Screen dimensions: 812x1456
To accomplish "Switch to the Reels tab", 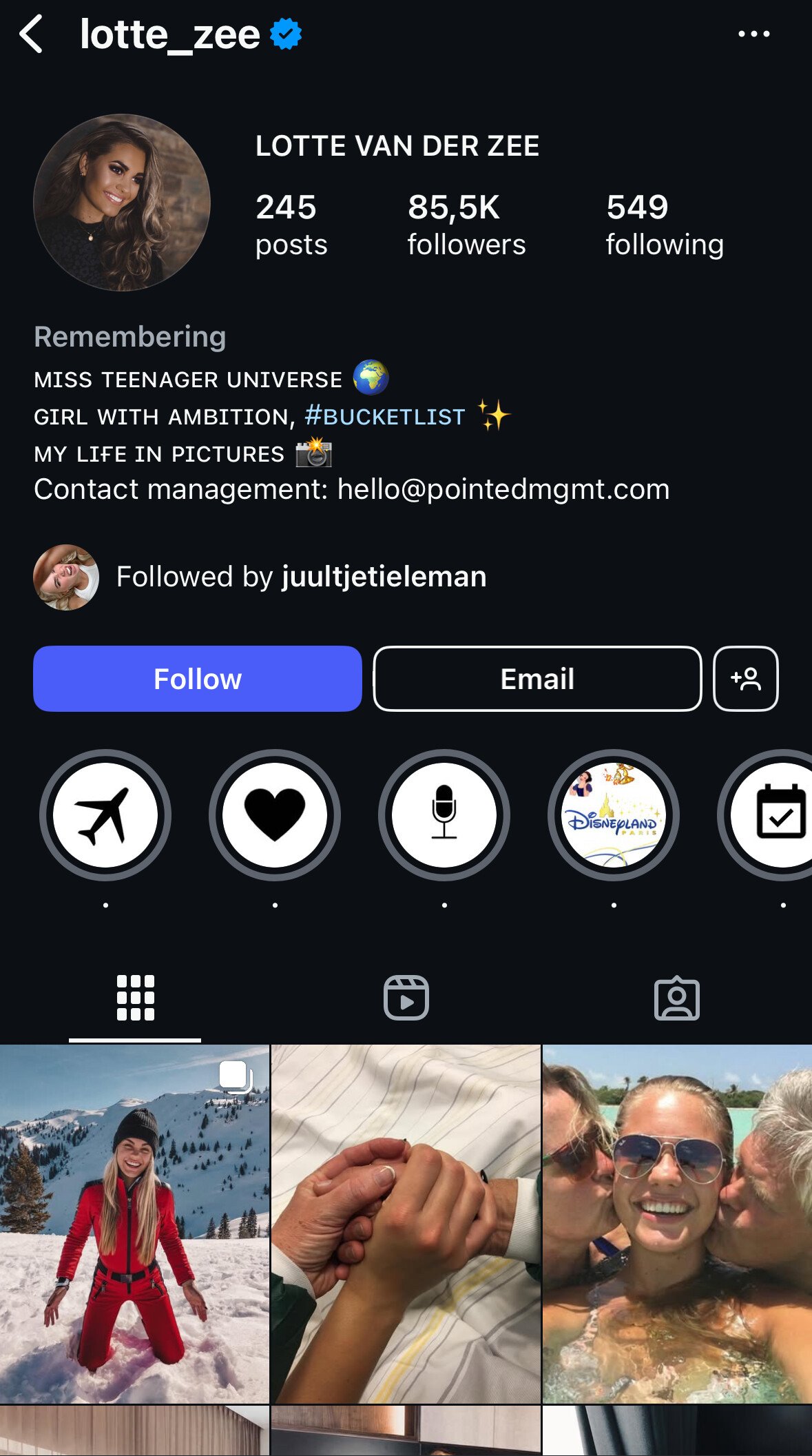I will point(406,998).
